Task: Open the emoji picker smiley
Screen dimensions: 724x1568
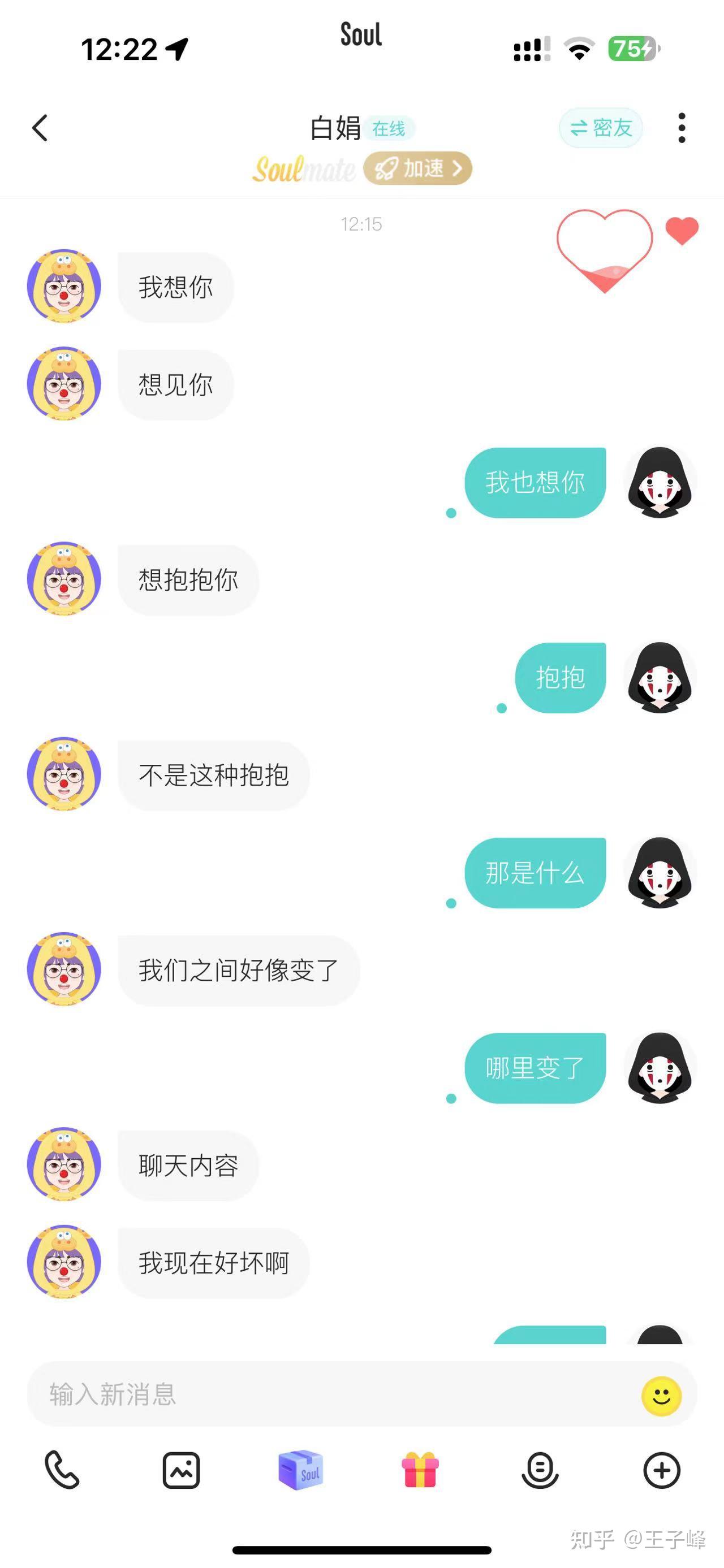Action: pos(661,1395)
